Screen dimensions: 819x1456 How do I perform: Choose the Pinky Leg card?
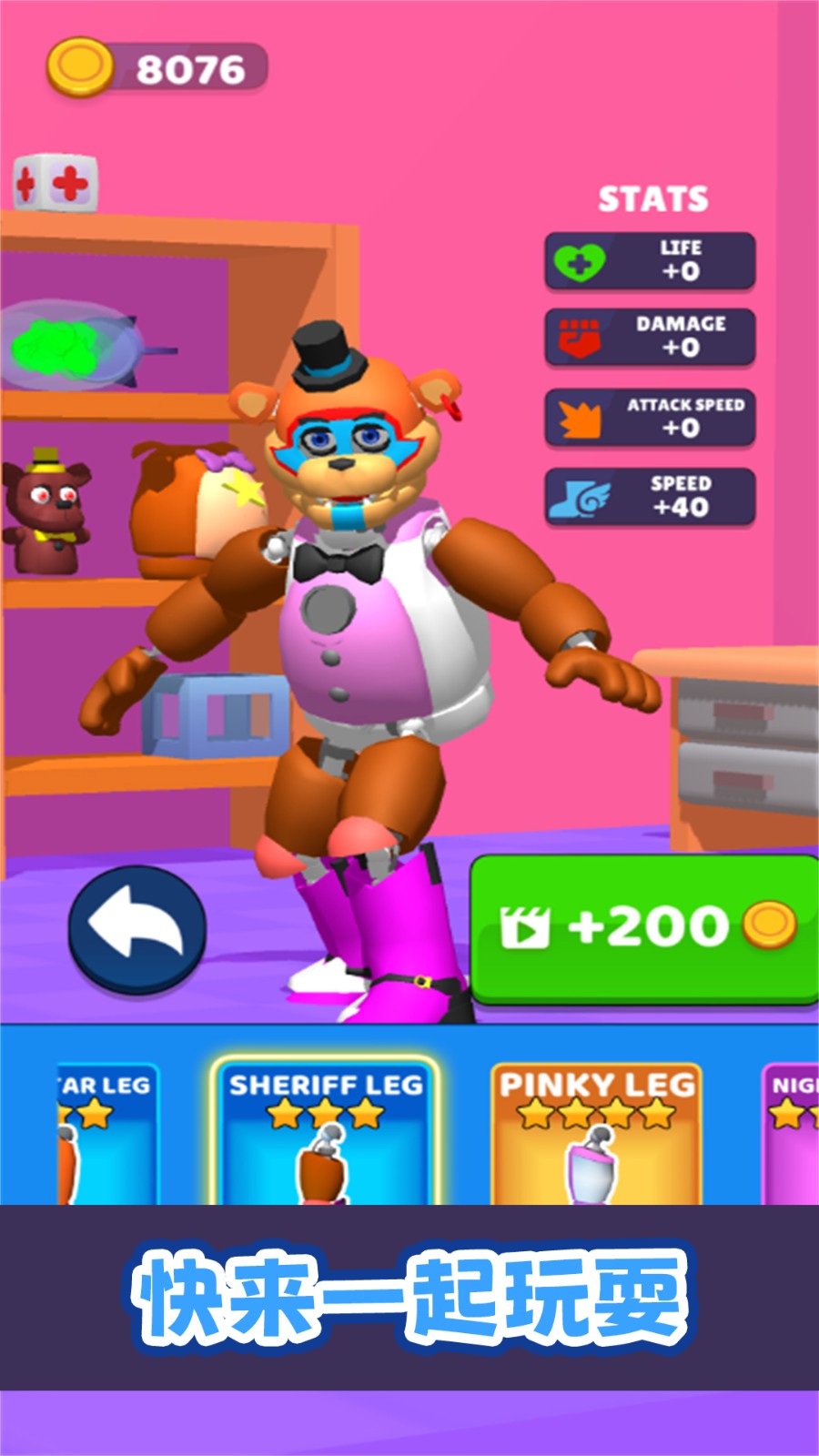(596, 1133)
